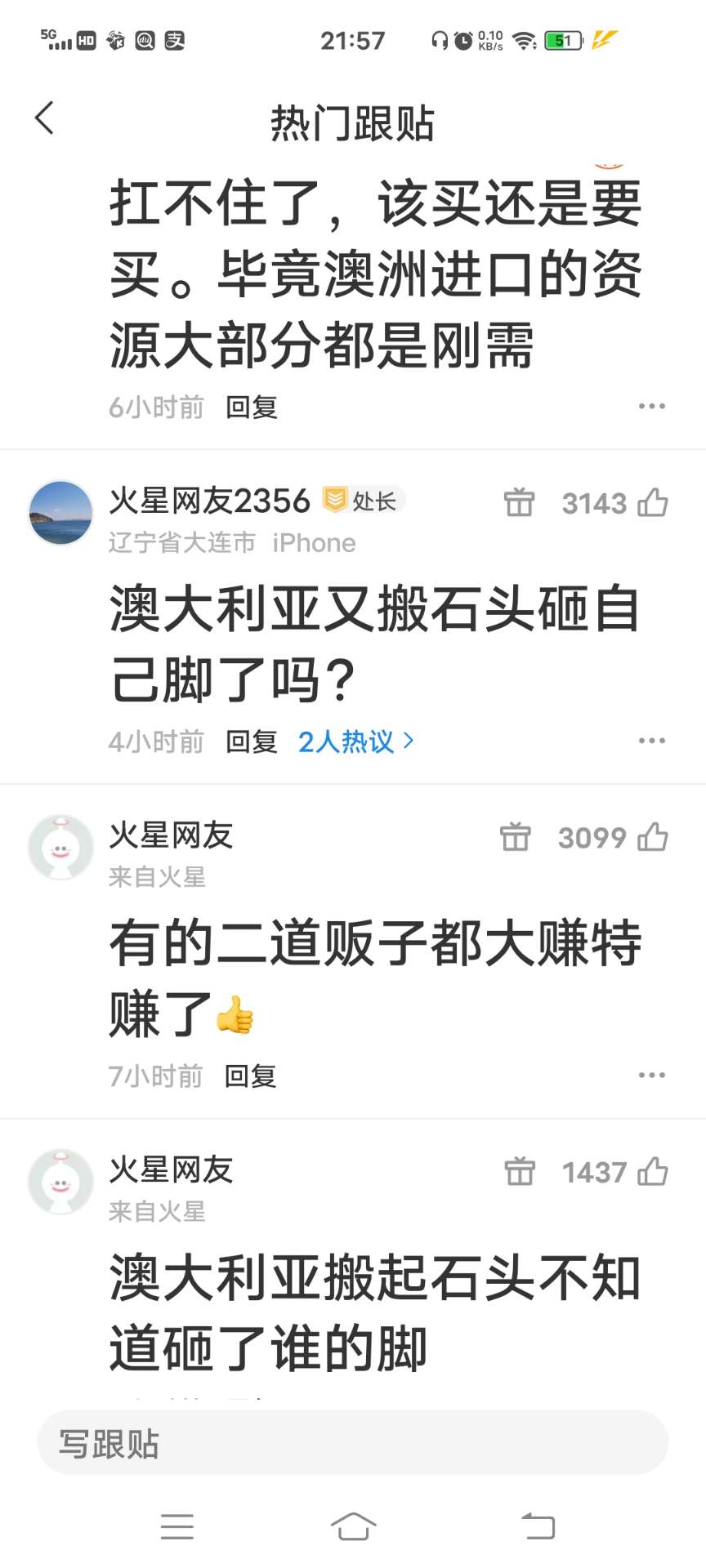Like the comment with 3143 likes
The image size is (706, 1568).
pyautogui.click(x=653, y=502)
